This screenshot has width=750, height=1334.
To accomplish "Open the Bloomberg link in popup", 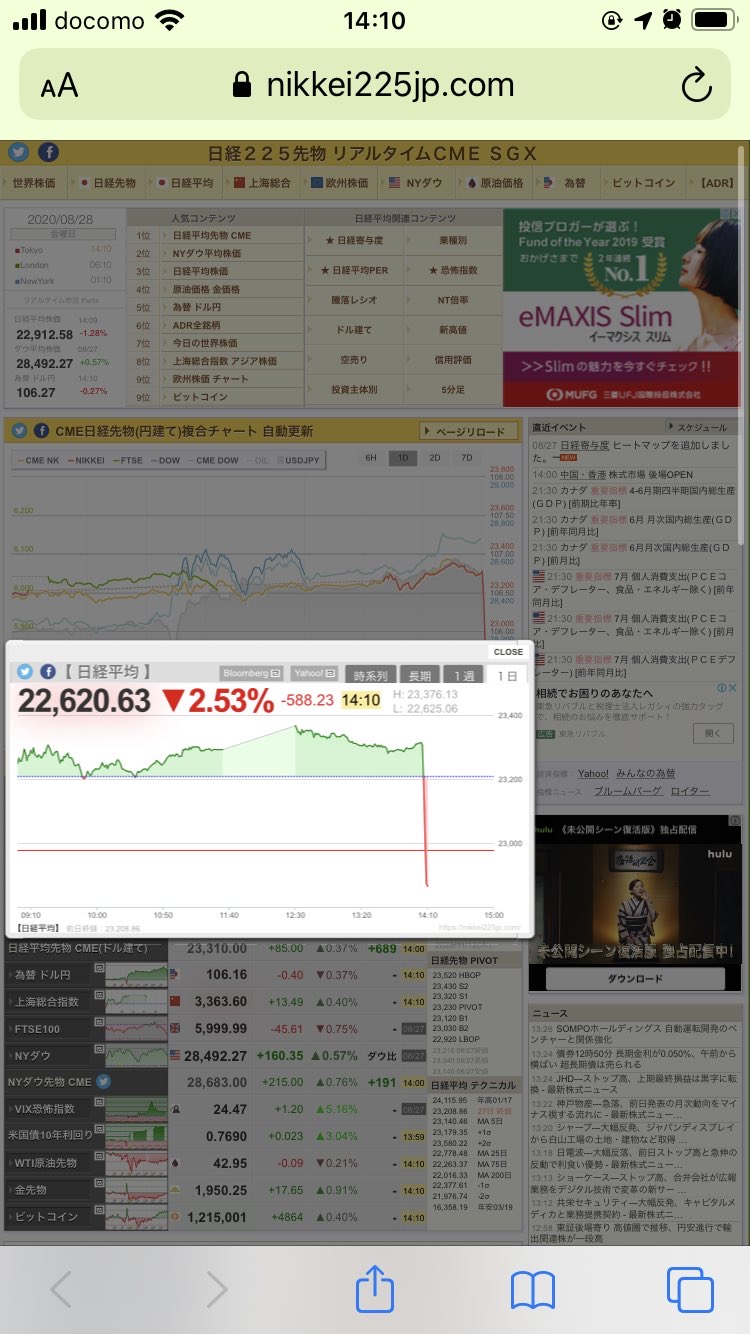I will (251, 673).
